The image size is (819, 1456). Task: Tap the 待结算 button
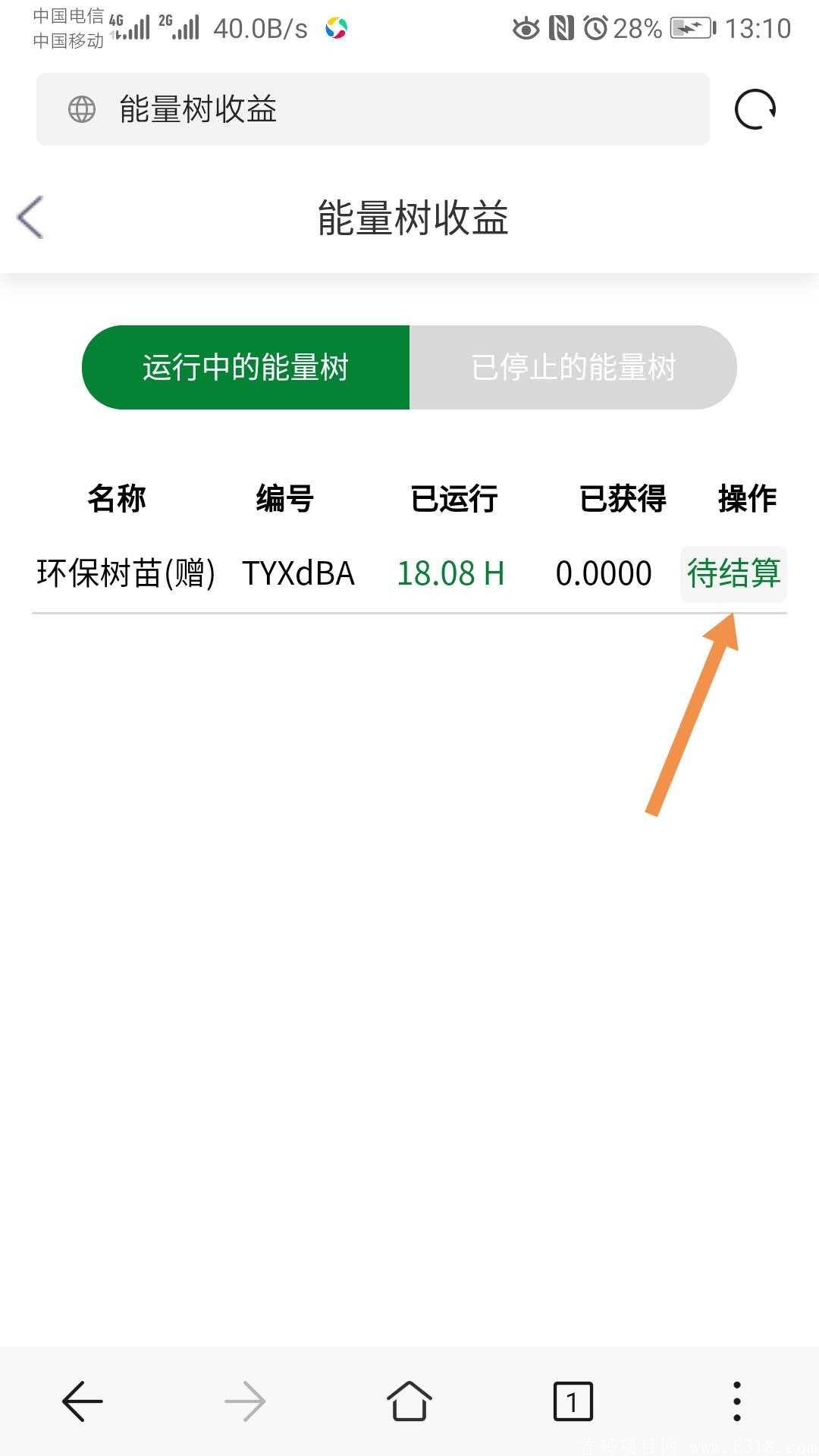(x=733, y=573)
